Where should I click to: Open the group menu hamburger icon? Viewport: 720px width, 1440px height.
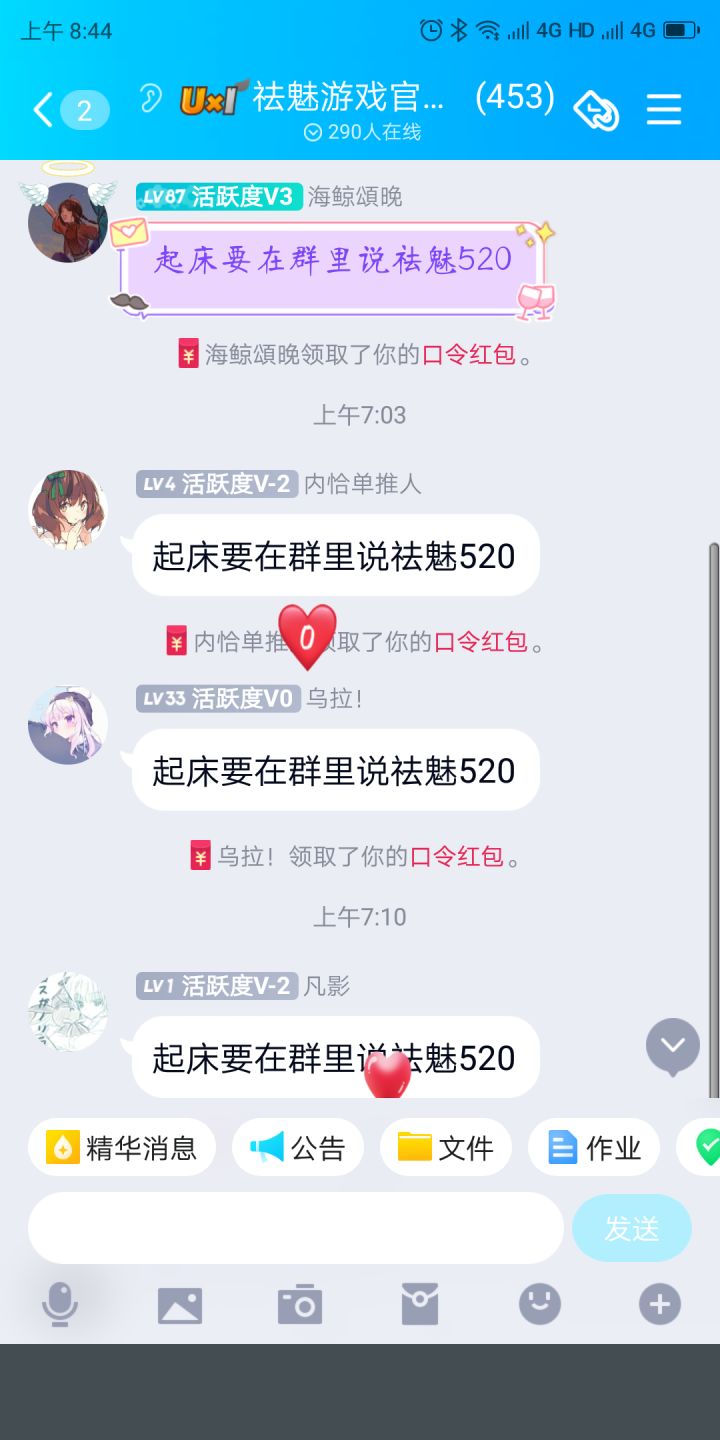[664, 109]
